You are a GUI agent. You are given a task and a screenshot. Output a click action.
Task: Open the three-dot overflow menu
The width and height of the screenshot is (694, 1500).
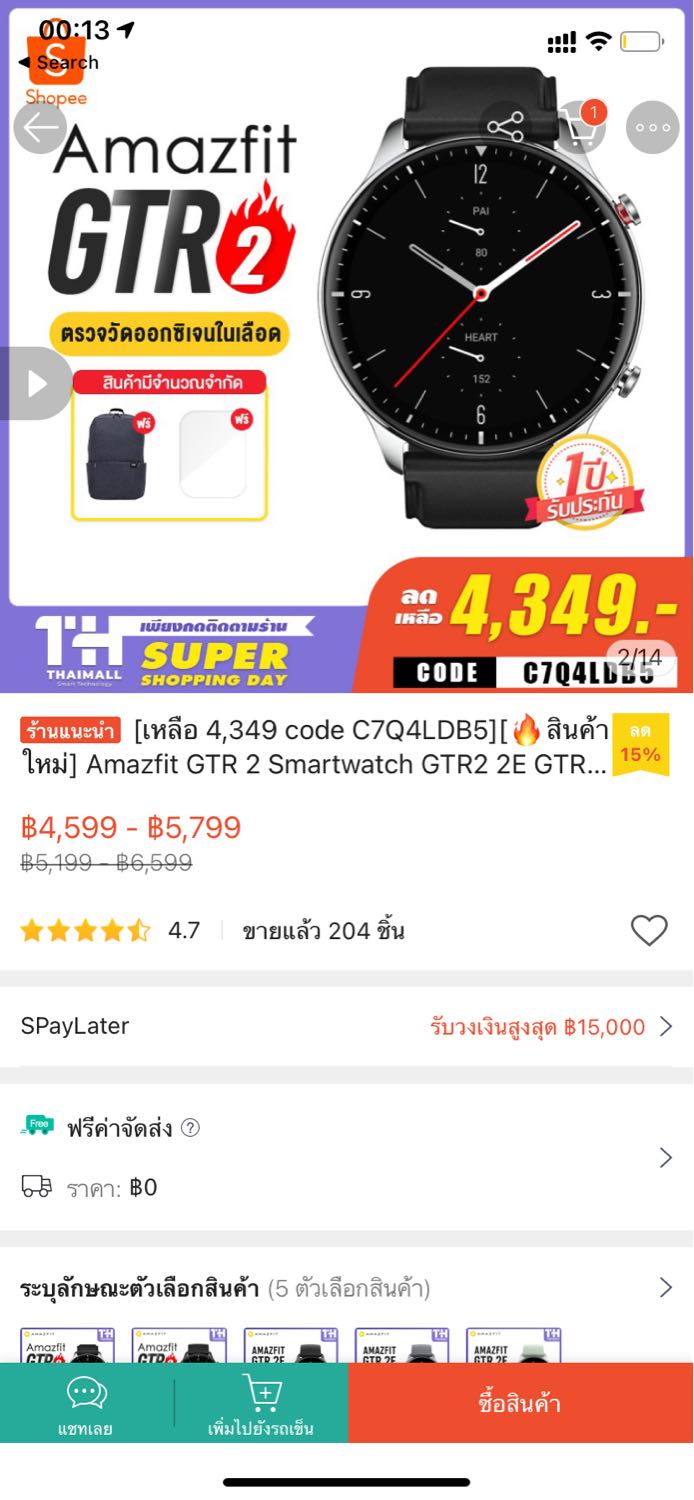click(x=653, y=127)
